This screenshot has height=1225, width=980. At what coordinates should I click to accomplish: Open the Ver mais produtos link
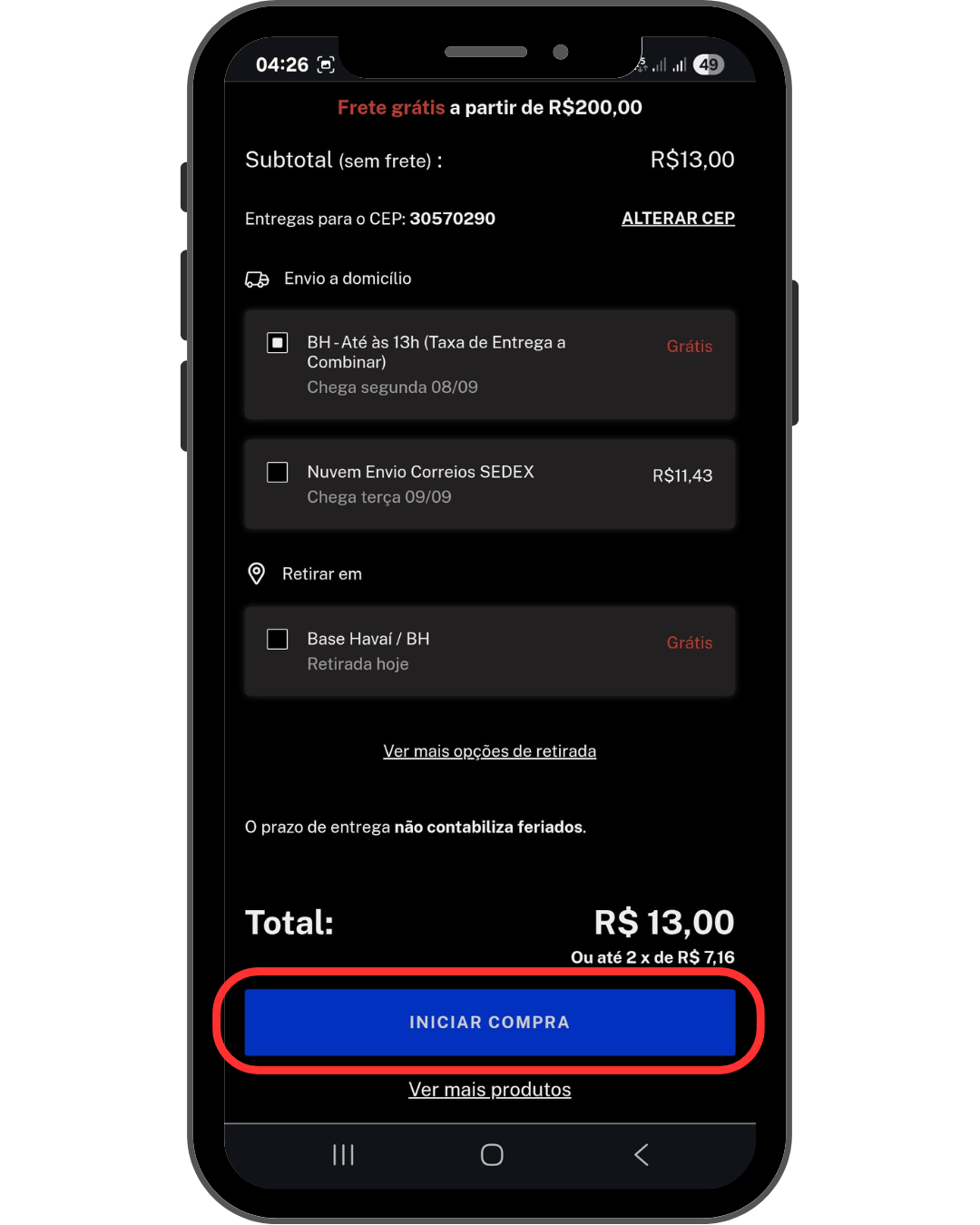coord(489,1090)
